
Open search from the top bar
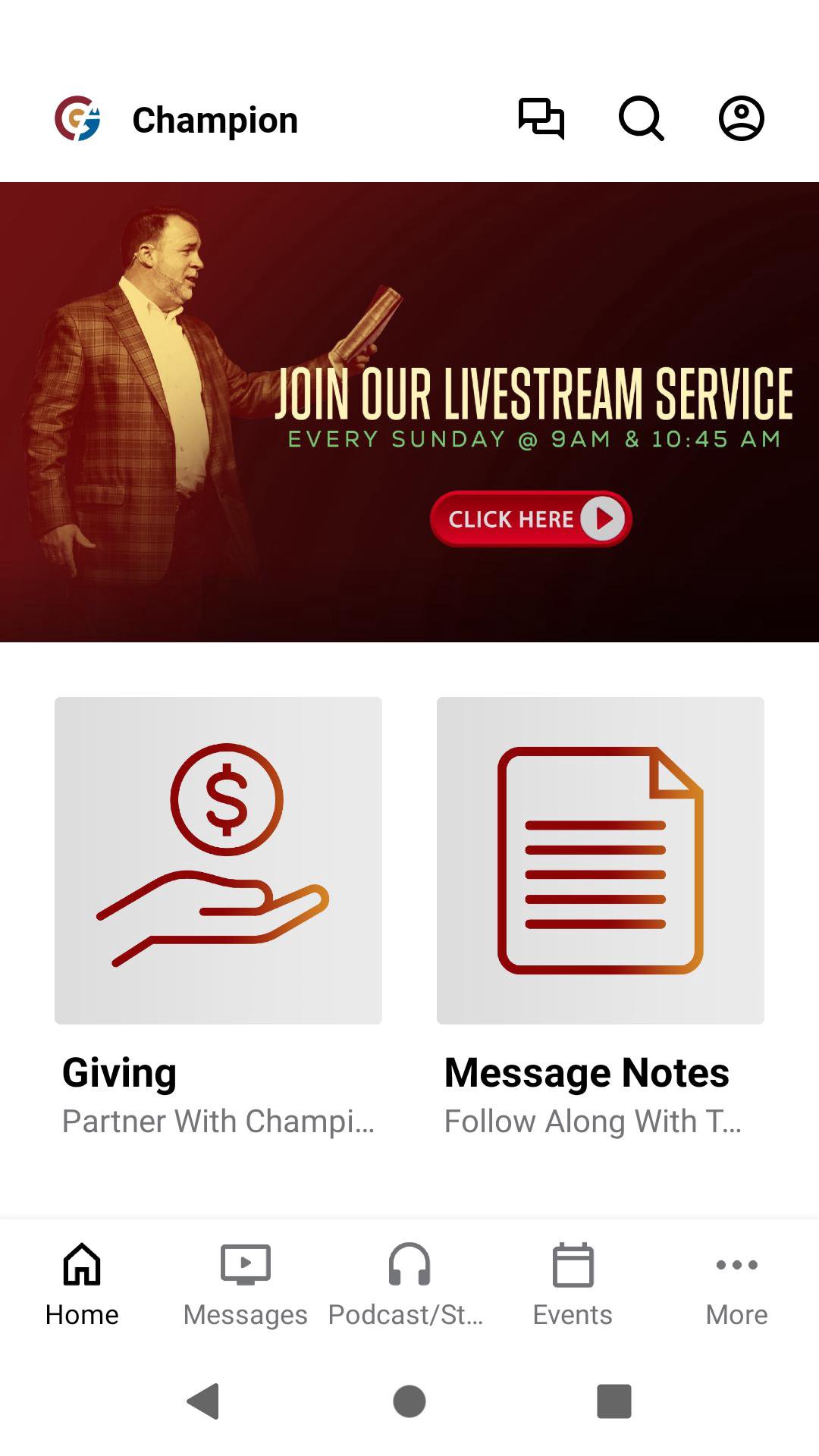pyautogui.click(x=642, y=119)
